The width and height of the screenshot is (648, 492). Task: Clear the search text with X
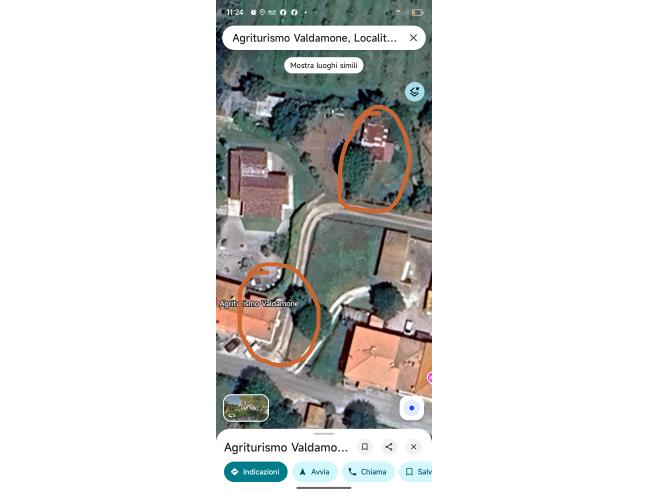pyautogui.click(x=413, y=38)
